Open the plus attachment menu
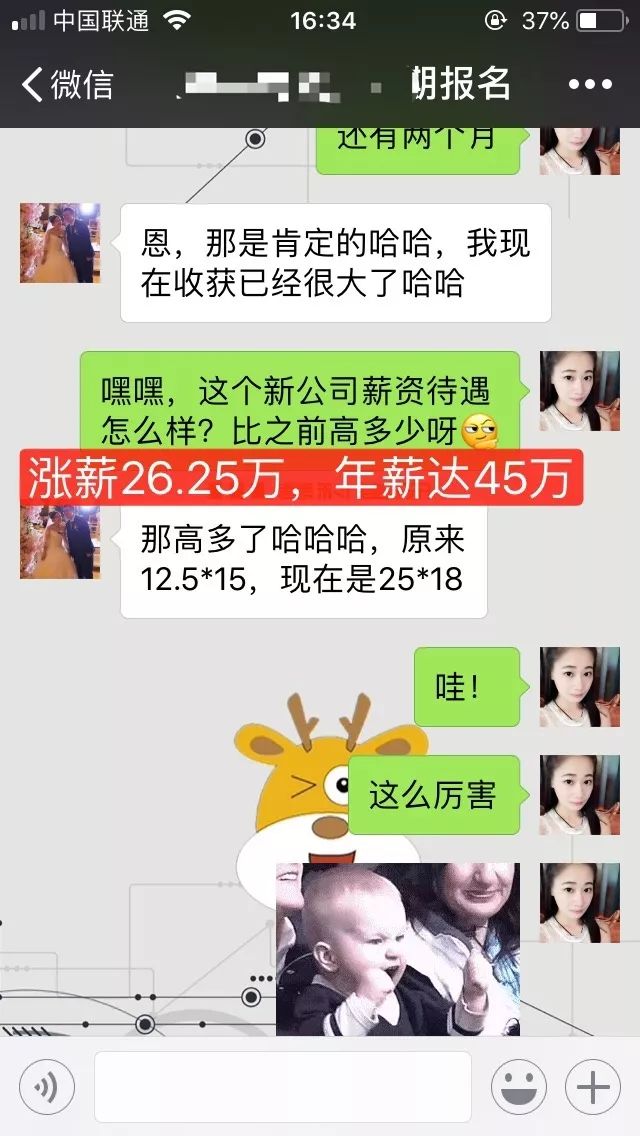This screenshot has height=1136, width=640. [592, 1086]
